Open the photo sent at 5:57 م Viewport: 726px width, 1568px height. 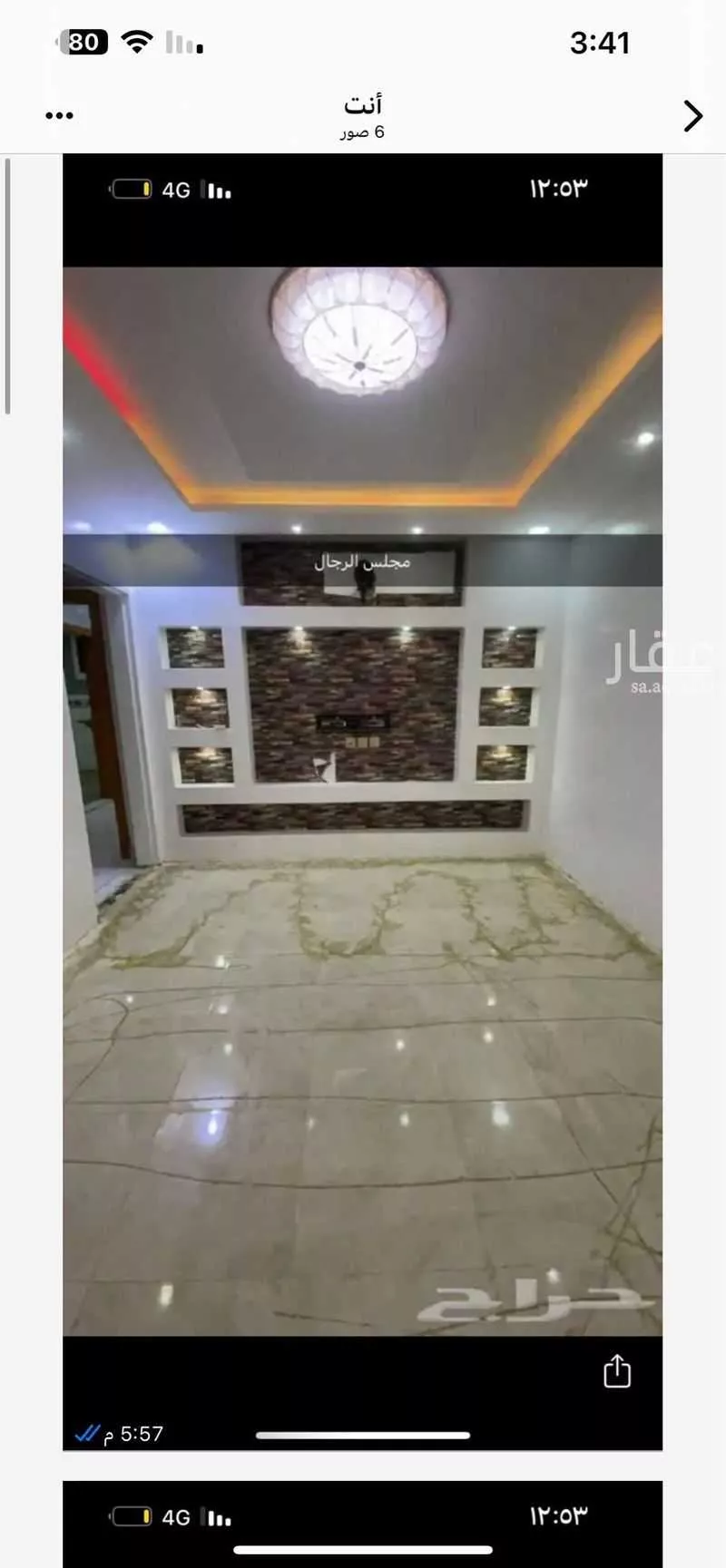(x=362, y=798)
